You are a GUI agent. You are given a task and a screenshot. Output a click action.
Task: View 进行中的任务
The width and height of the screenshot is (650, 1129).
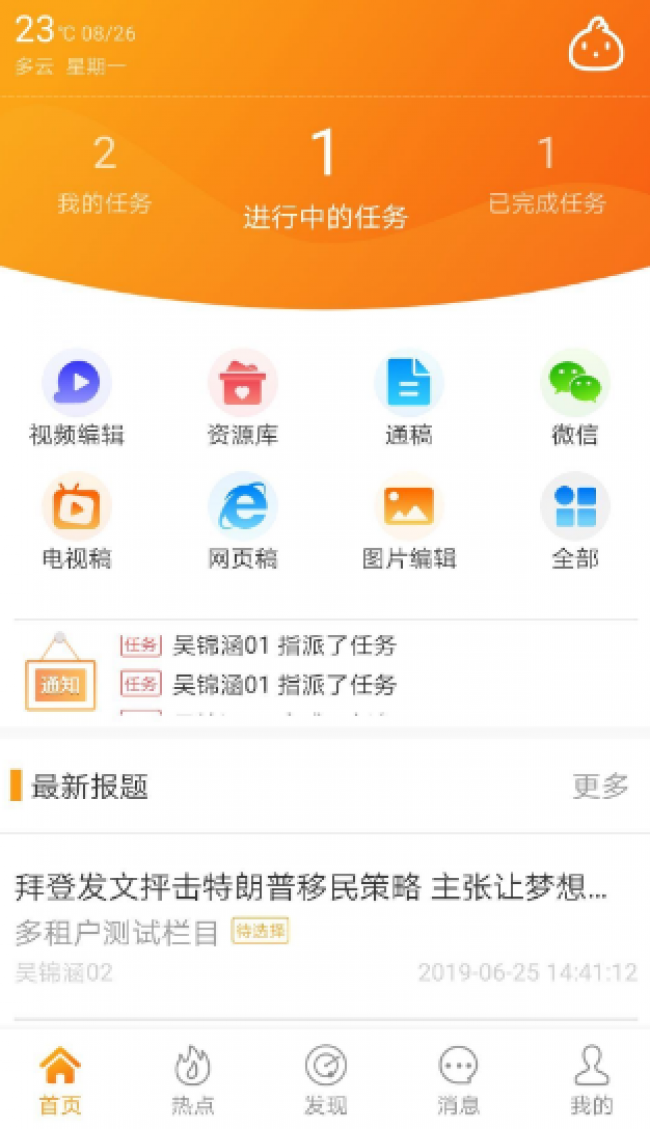tap(325, 180)
